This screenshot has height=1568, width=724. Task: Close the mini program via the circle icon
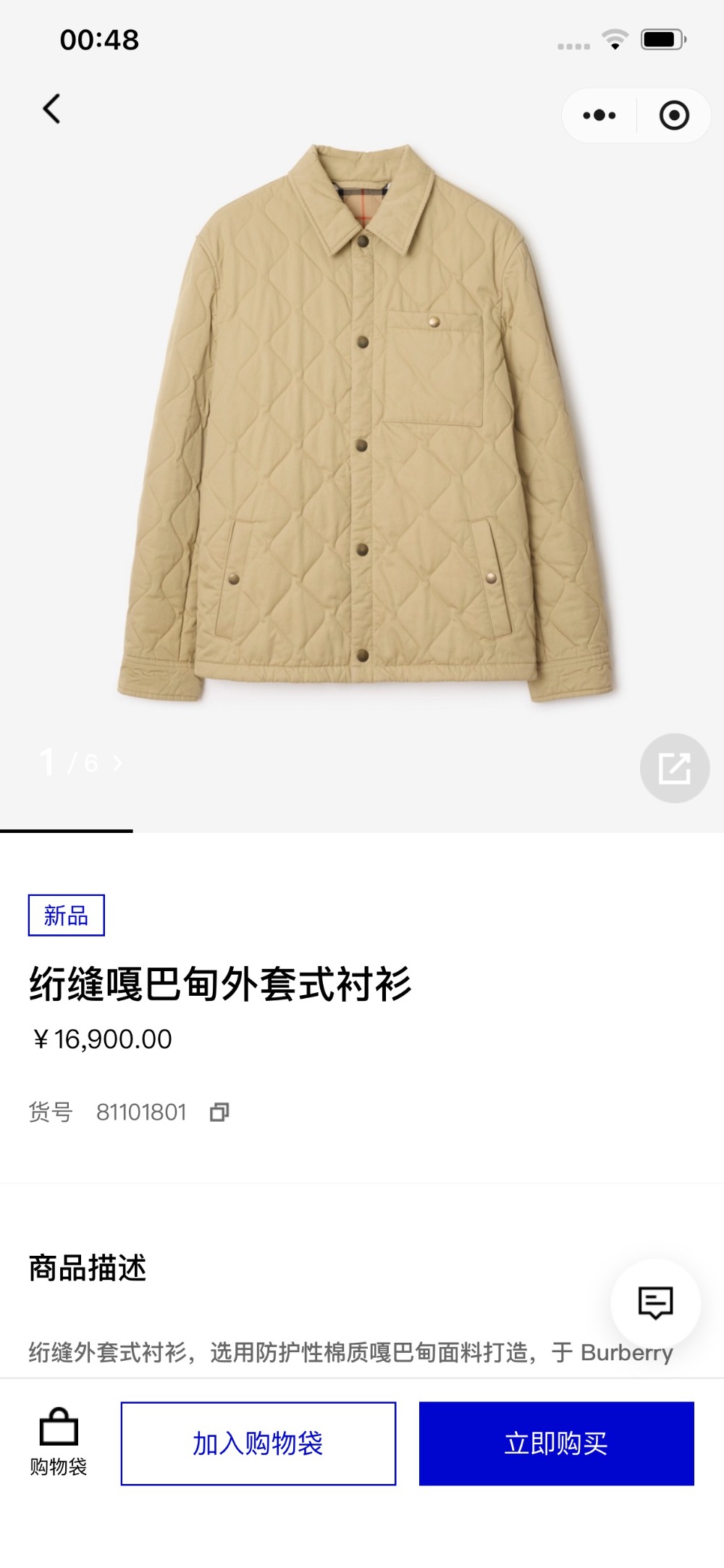(674, 116)
